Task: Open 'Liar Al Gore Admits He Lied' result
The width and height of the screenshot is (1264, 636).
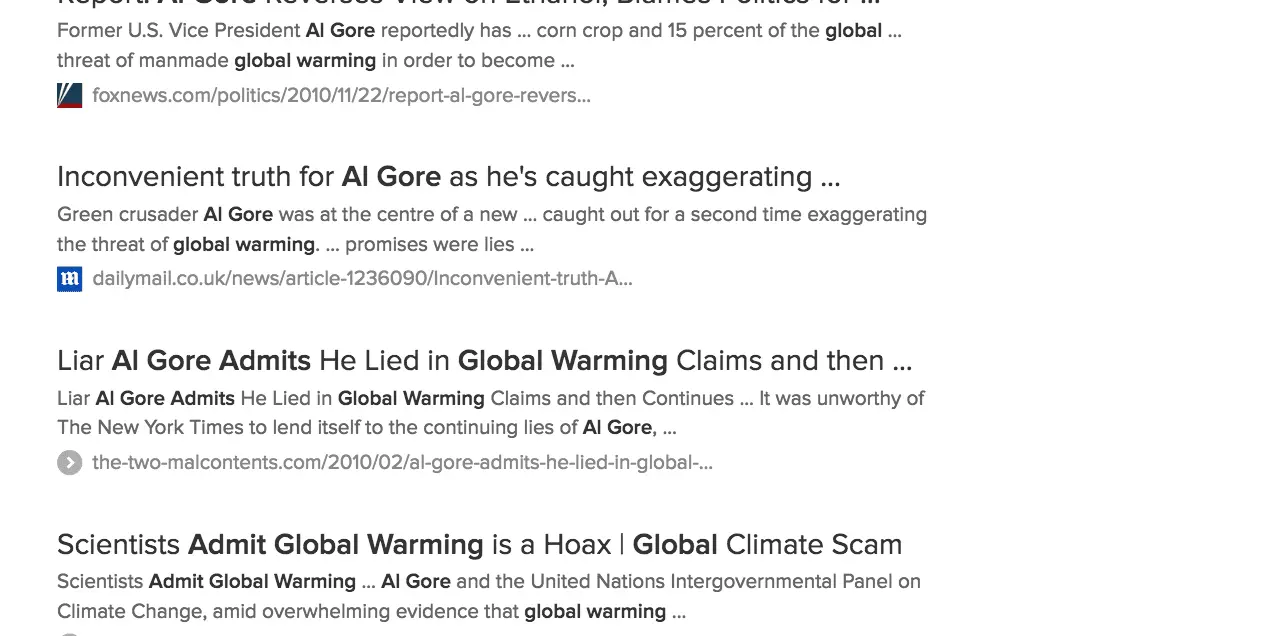Action: pyautogui.click(x=484, y=361)
